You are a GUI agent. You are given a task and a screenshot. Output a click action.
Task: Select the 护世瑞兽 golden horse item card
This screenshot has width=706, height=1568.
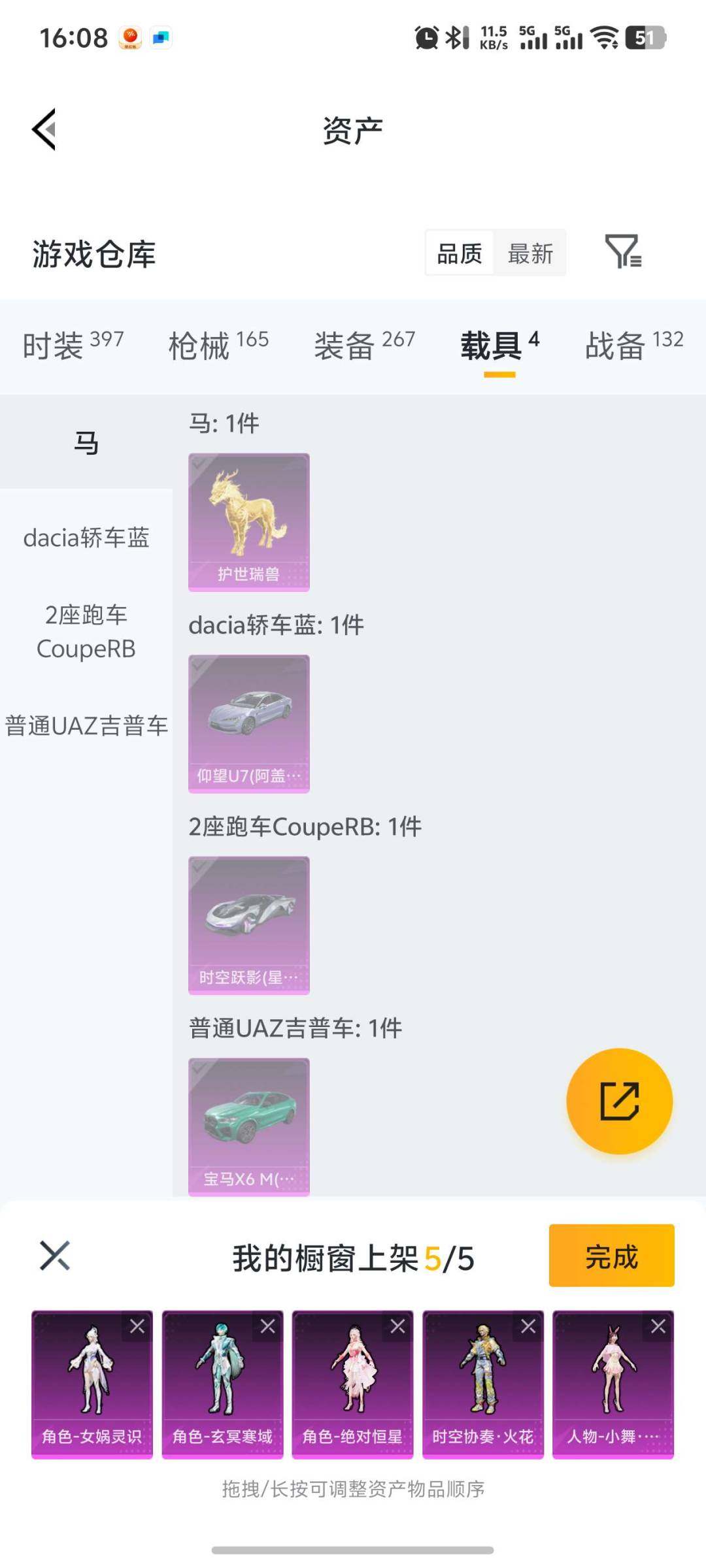(249, 519)
